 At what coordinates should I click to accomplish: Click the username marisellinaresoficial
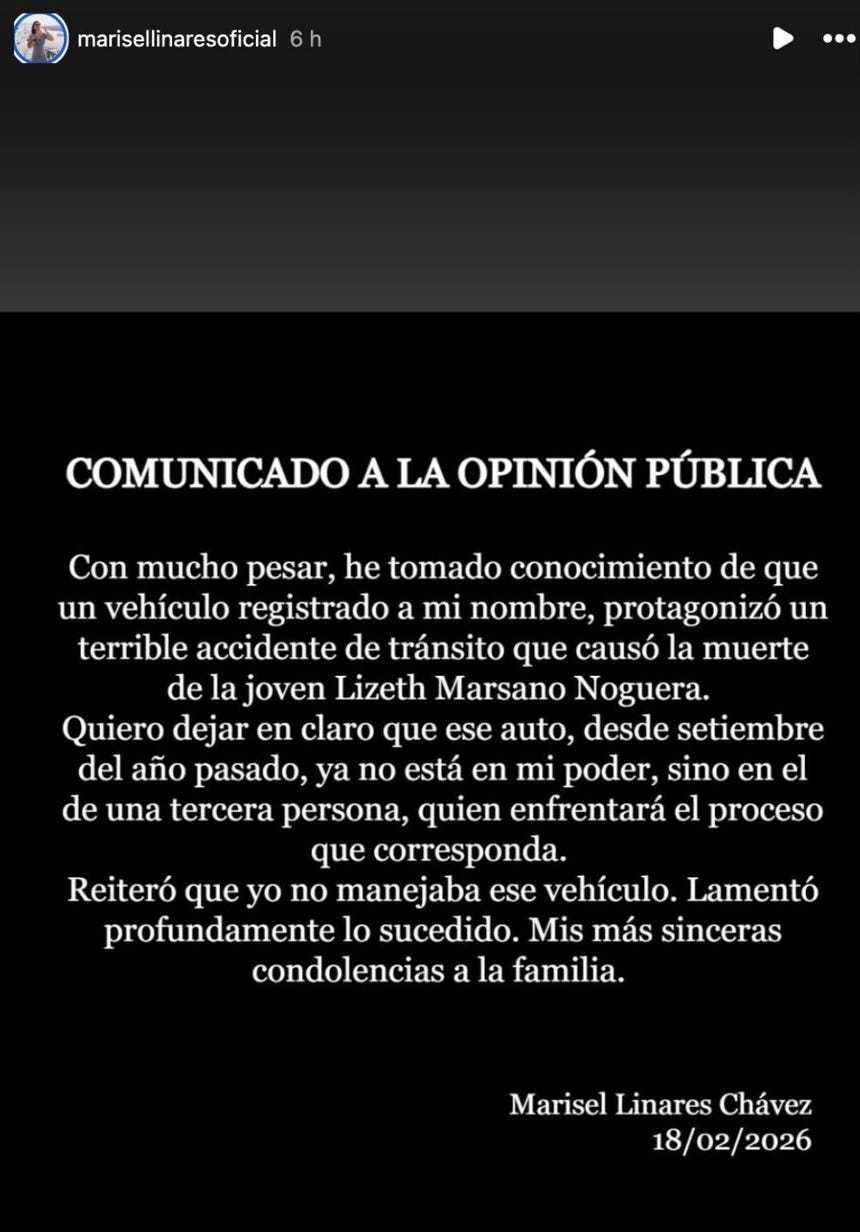[x=172, y=39]
